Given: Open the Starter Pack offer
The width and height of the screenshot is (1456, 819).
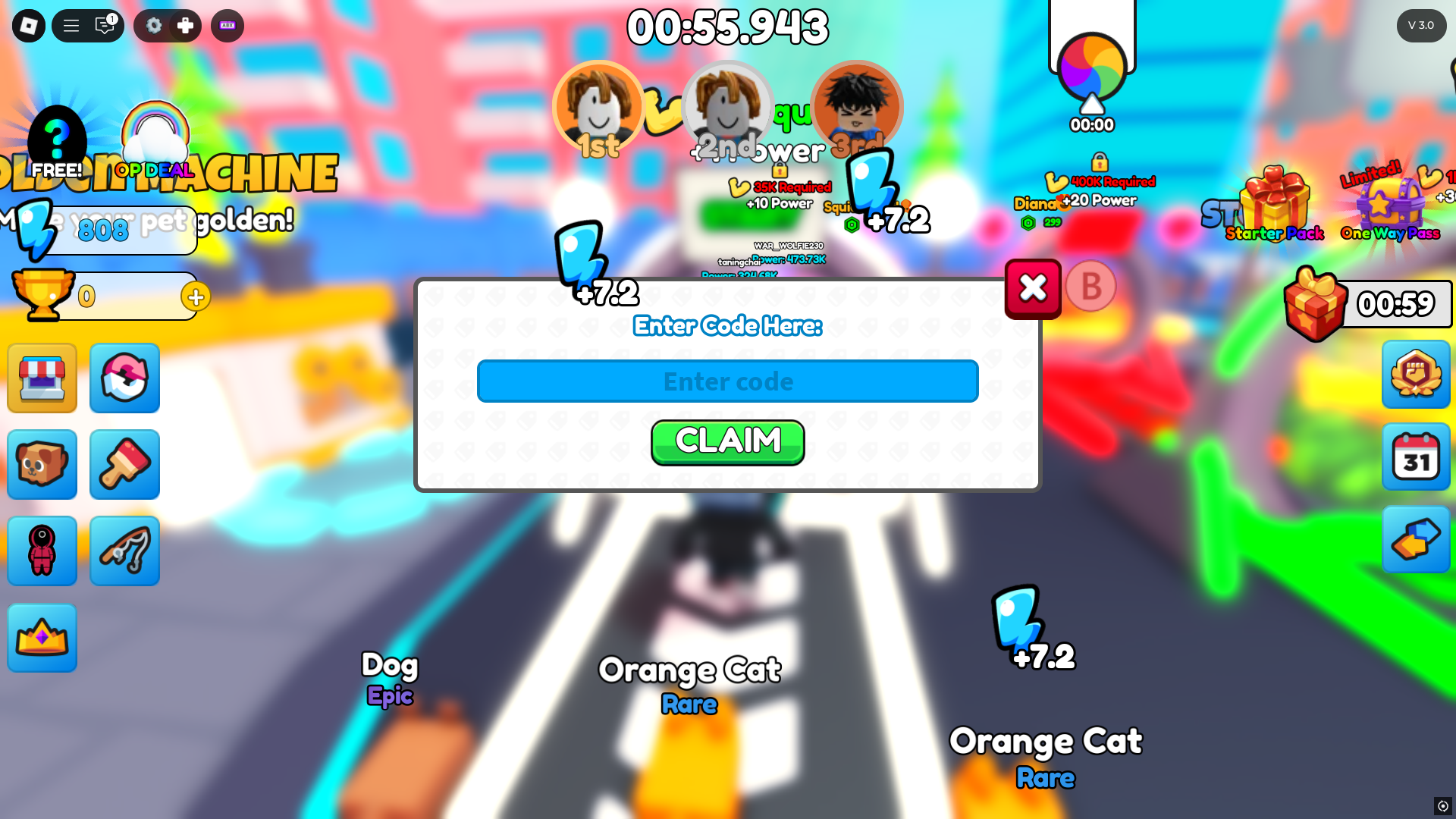Looking at the screenshot, I should coord(1274,205).
